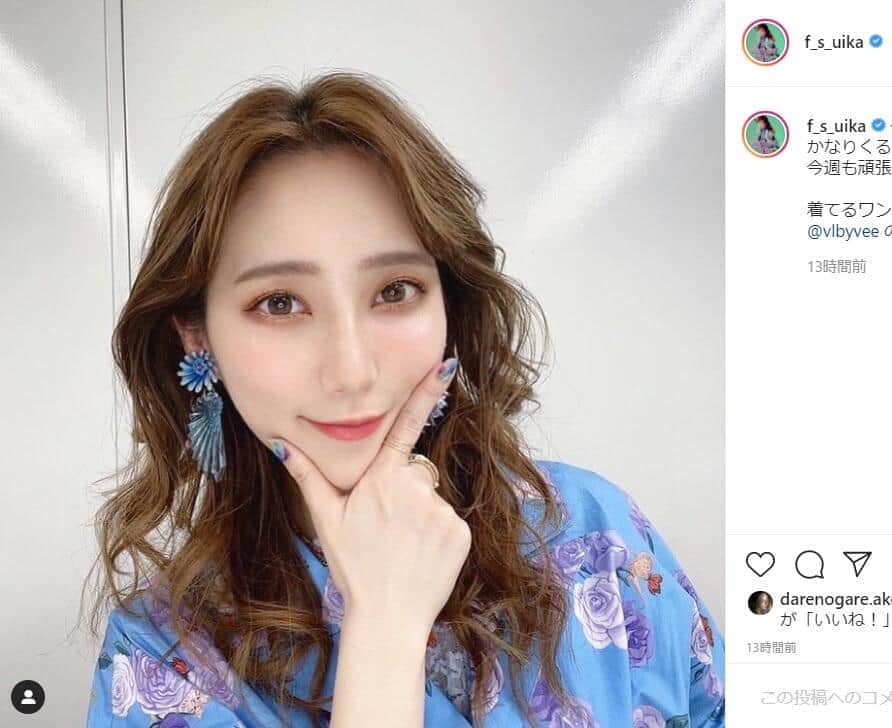View darenogare.ake's profile from likes
The height and width of the screenshot is (728, 892).
(x=834, y=601)
